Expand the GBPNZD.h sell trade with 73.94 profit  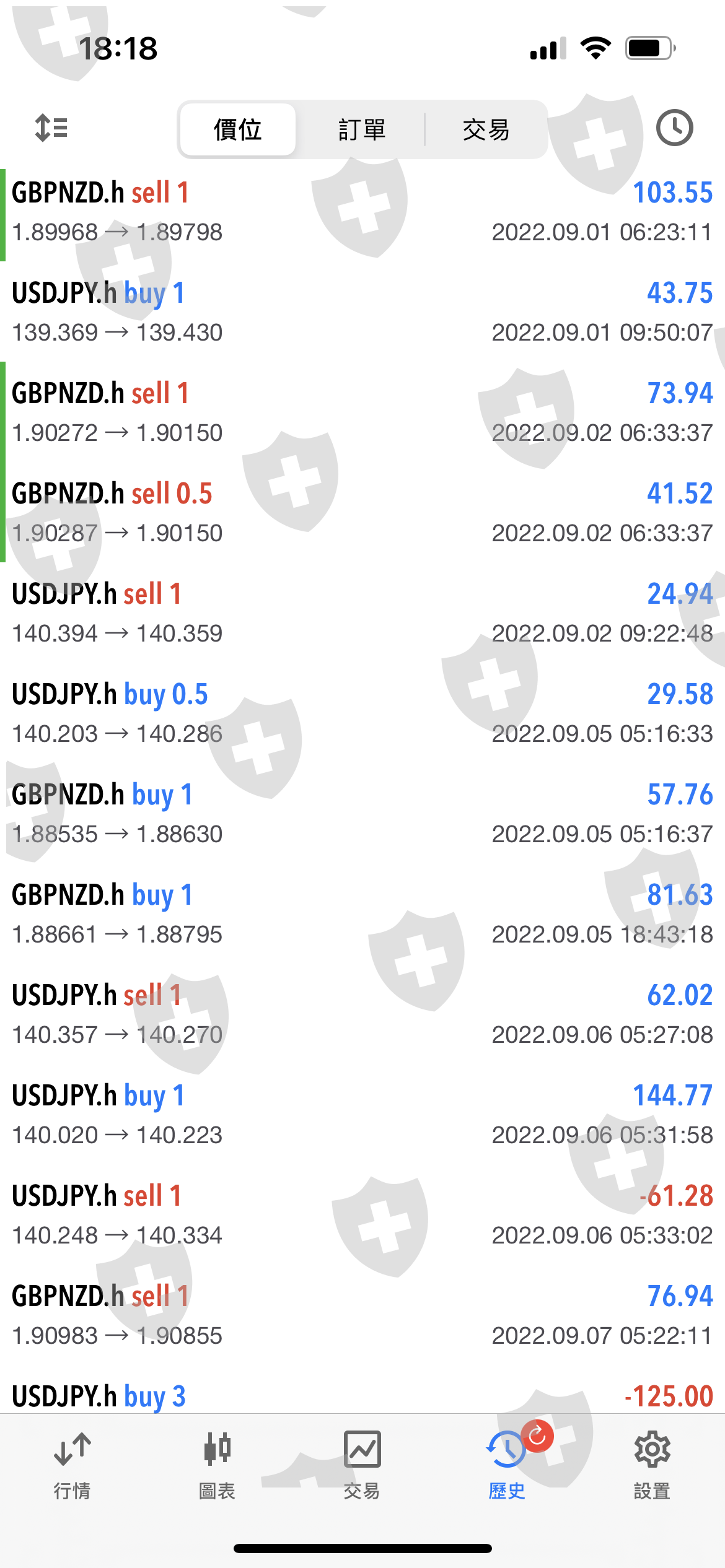click(x=362, y=412)
